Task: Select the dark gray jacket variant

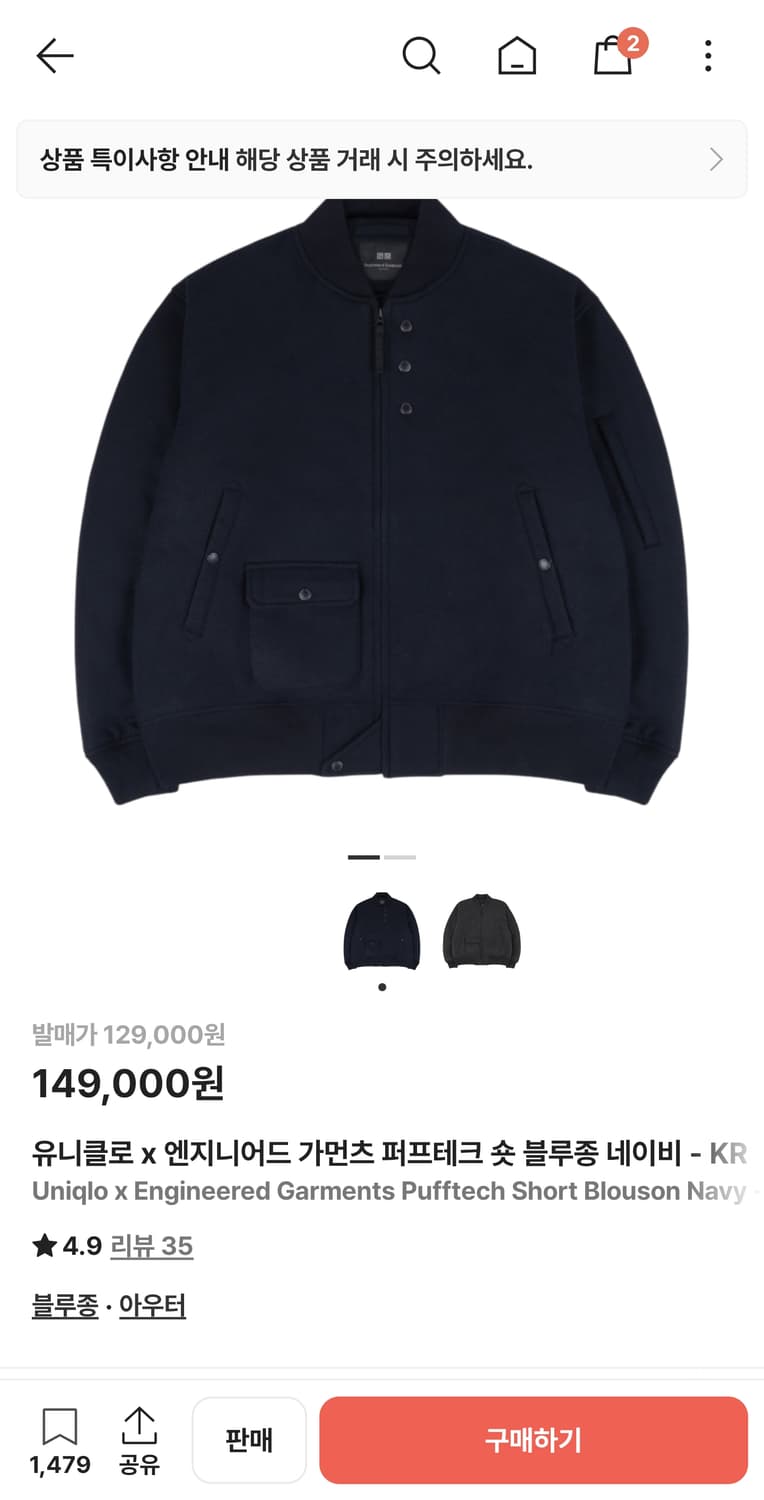Action: 481,932
